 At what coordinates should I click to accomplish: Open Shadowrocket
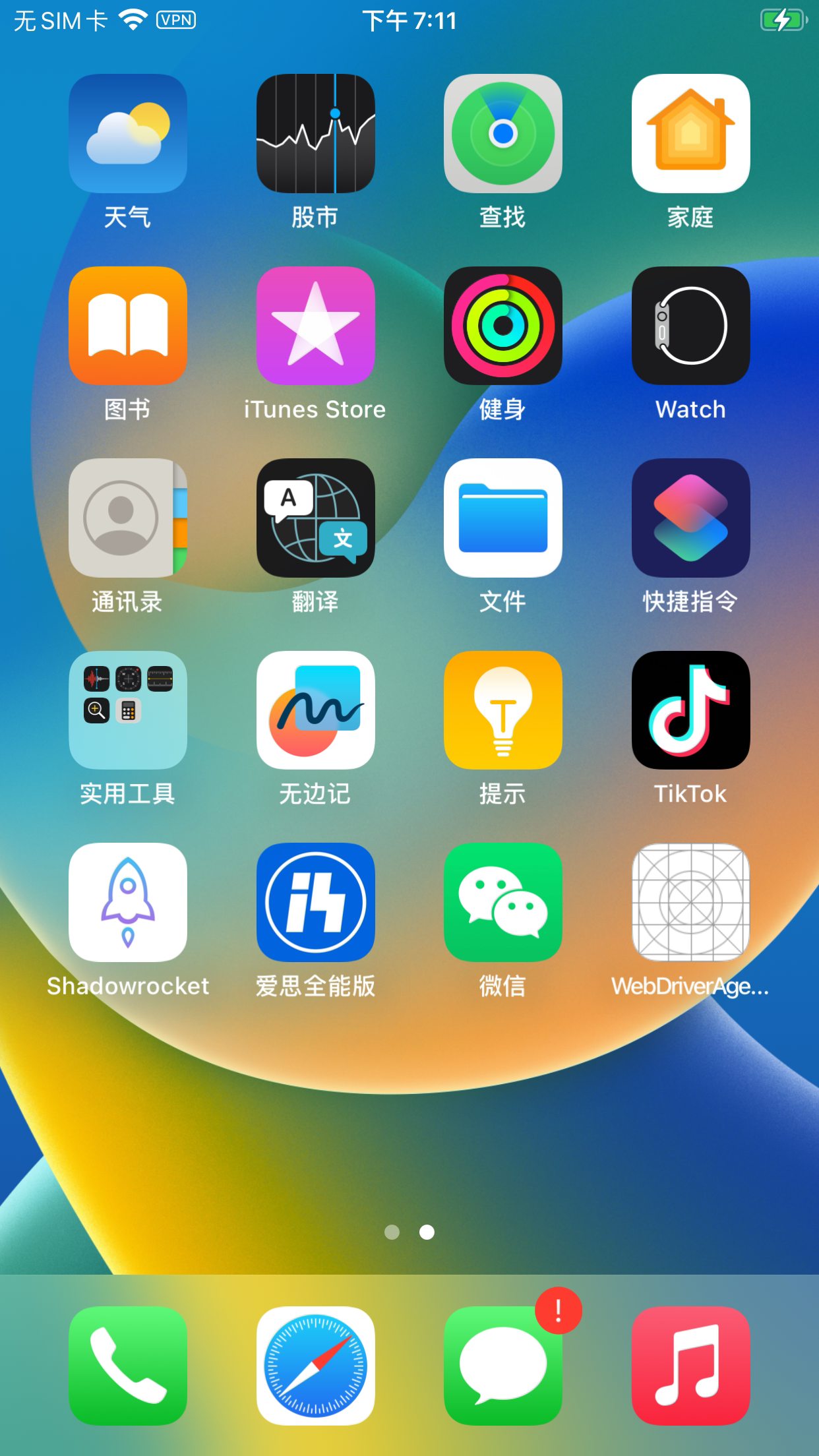tap(128, 902)
